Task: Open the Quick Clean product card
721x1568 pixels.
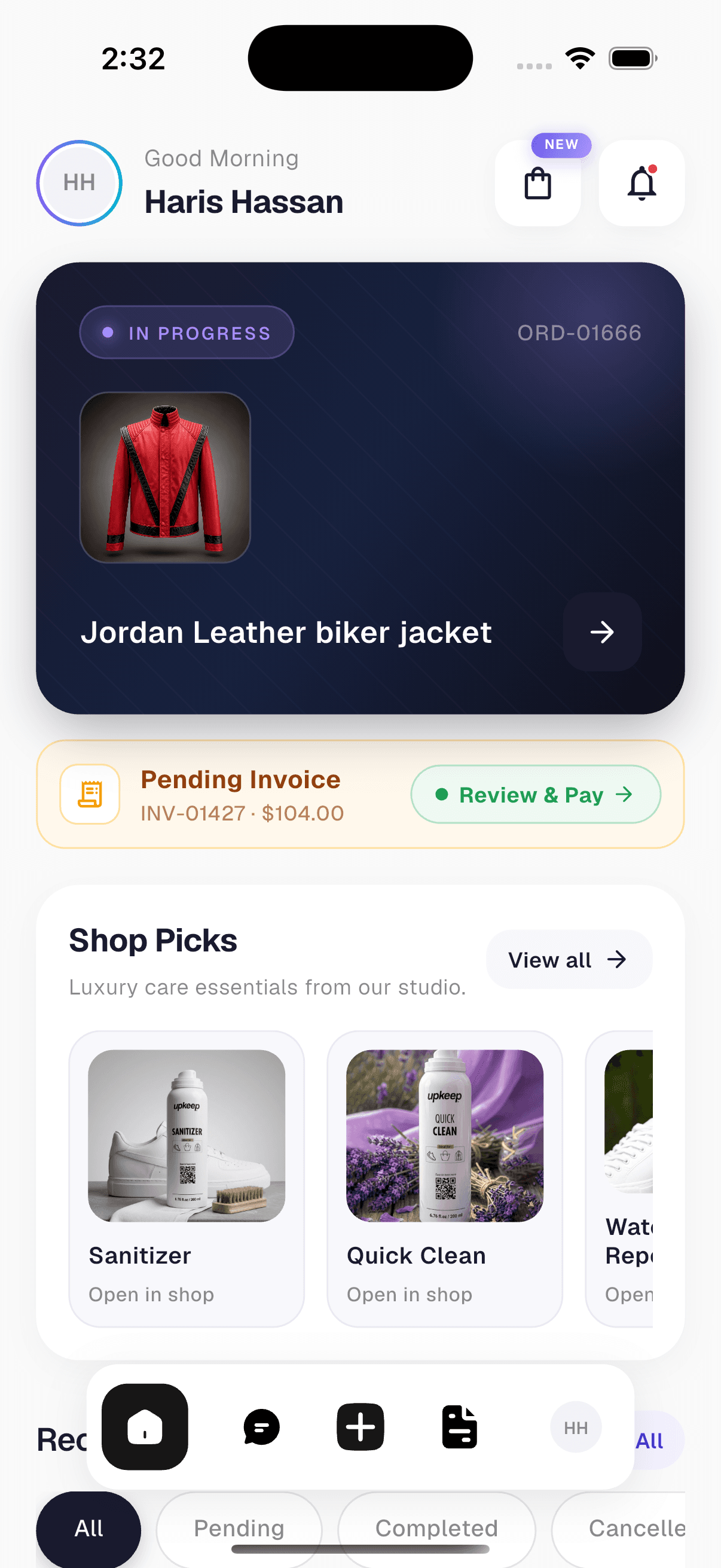Action: point(445,1179)
